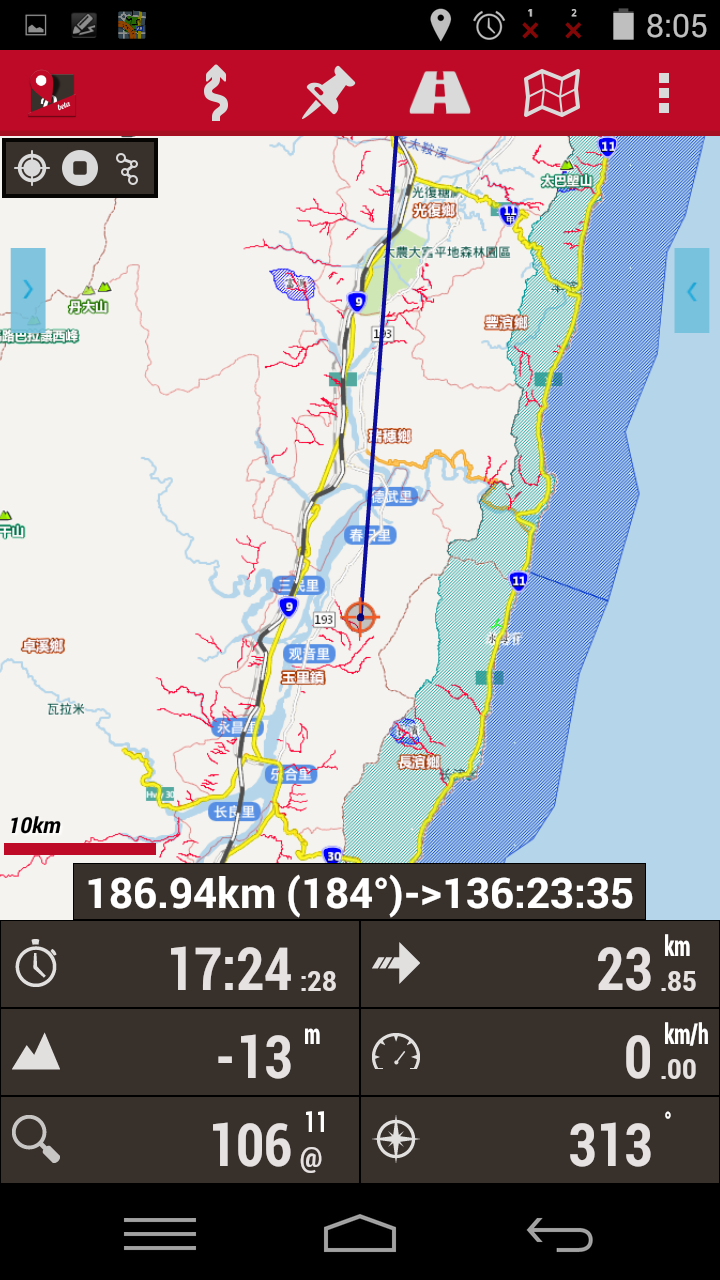Open the zoom level tile showing 106
The height and width of the screenshot is (1280, 720).
coord(180,1141)
